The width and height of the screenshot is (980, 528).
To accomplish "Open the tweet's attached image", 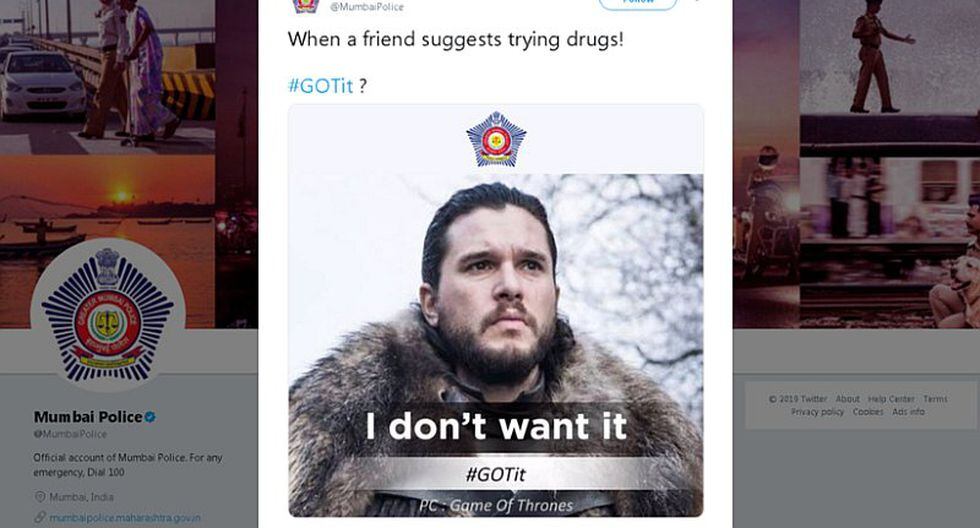I will click(x=496, y=310).
